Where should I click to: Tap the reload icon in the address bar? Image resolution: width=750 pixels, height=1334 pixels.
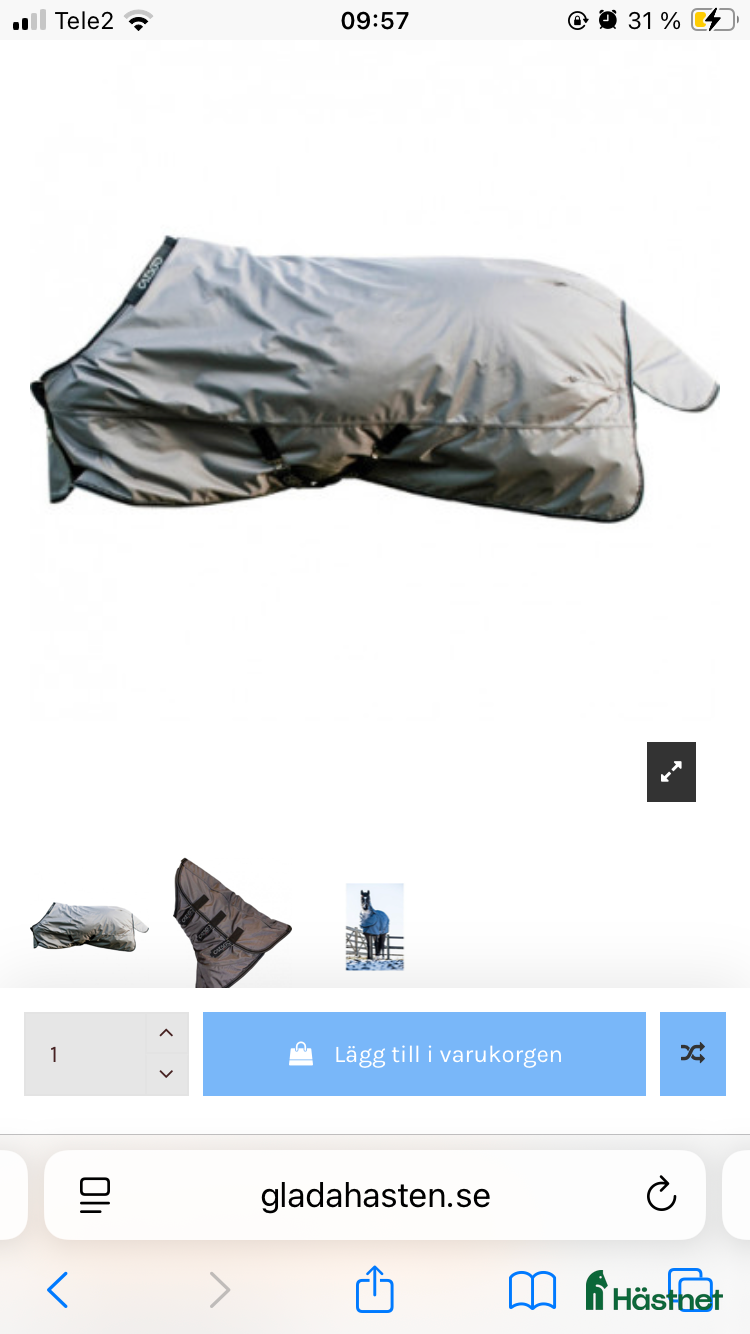tap(660, 1194)
